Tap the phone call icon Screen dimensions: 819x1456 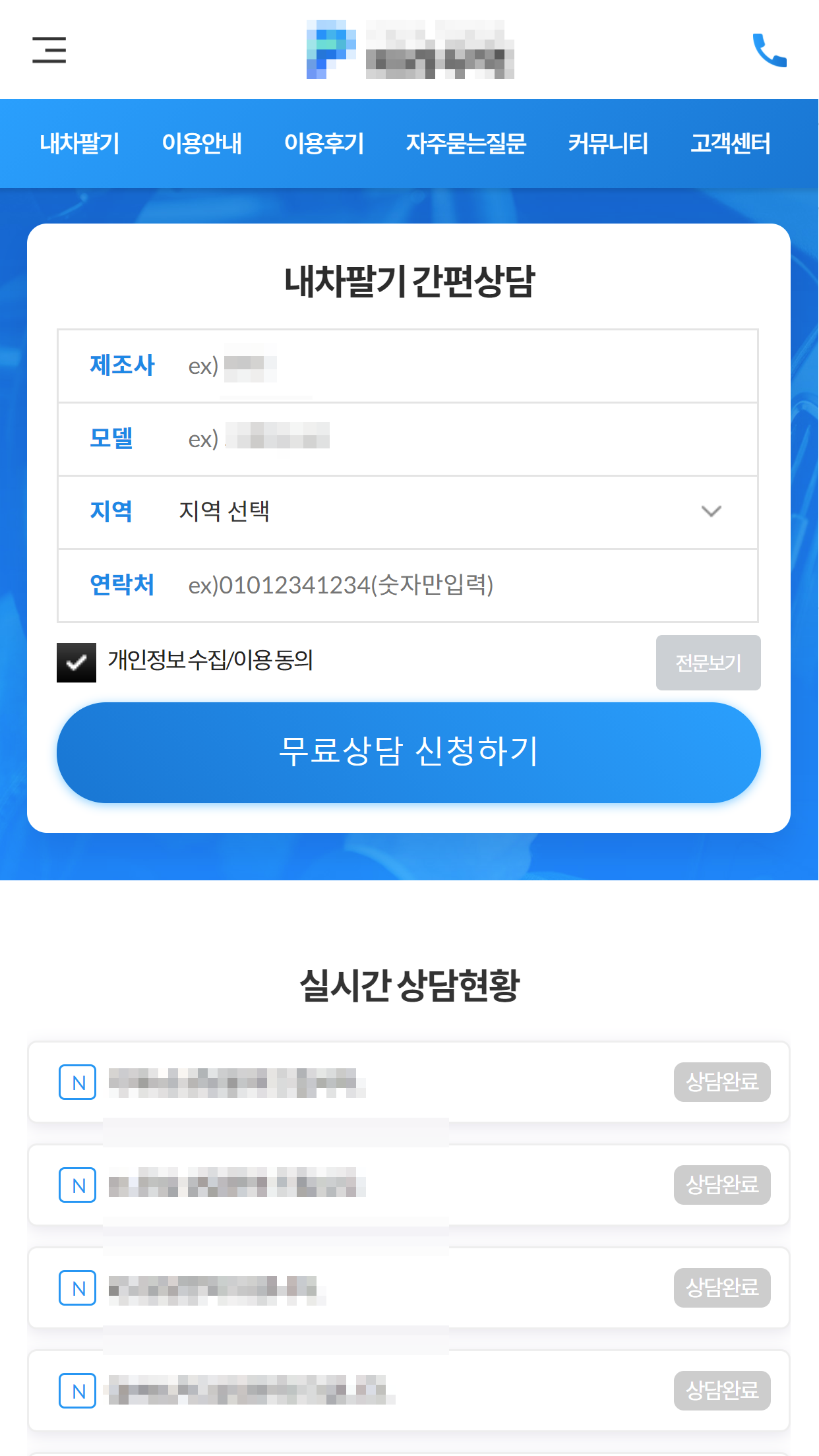click(769, 50)
